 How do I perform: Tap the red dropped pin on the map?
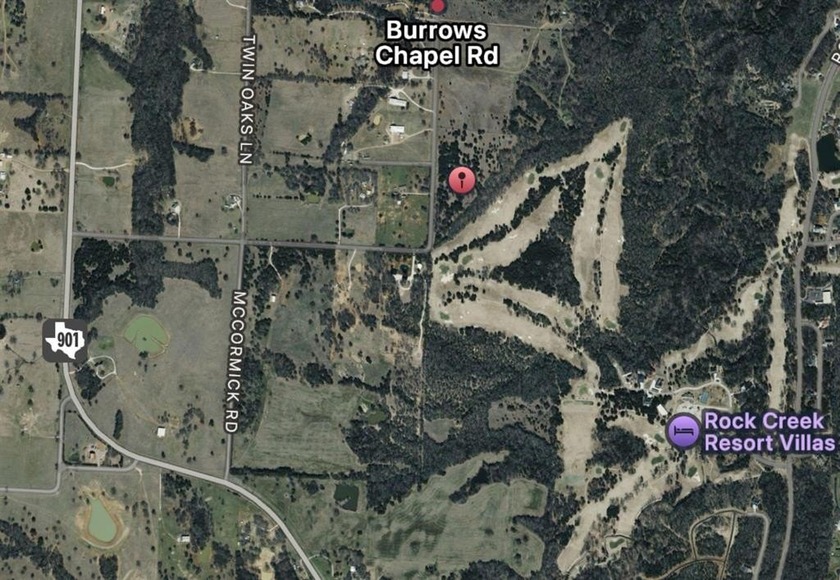460,180
